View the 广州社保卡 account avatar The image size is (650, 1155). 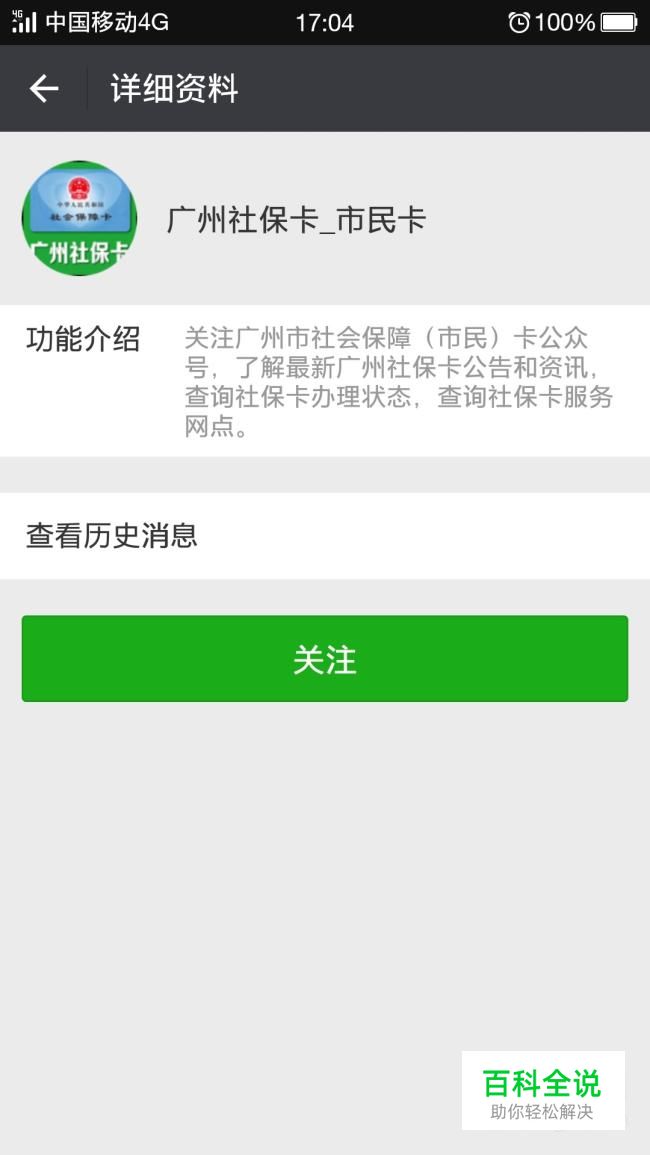pos(79,219)
